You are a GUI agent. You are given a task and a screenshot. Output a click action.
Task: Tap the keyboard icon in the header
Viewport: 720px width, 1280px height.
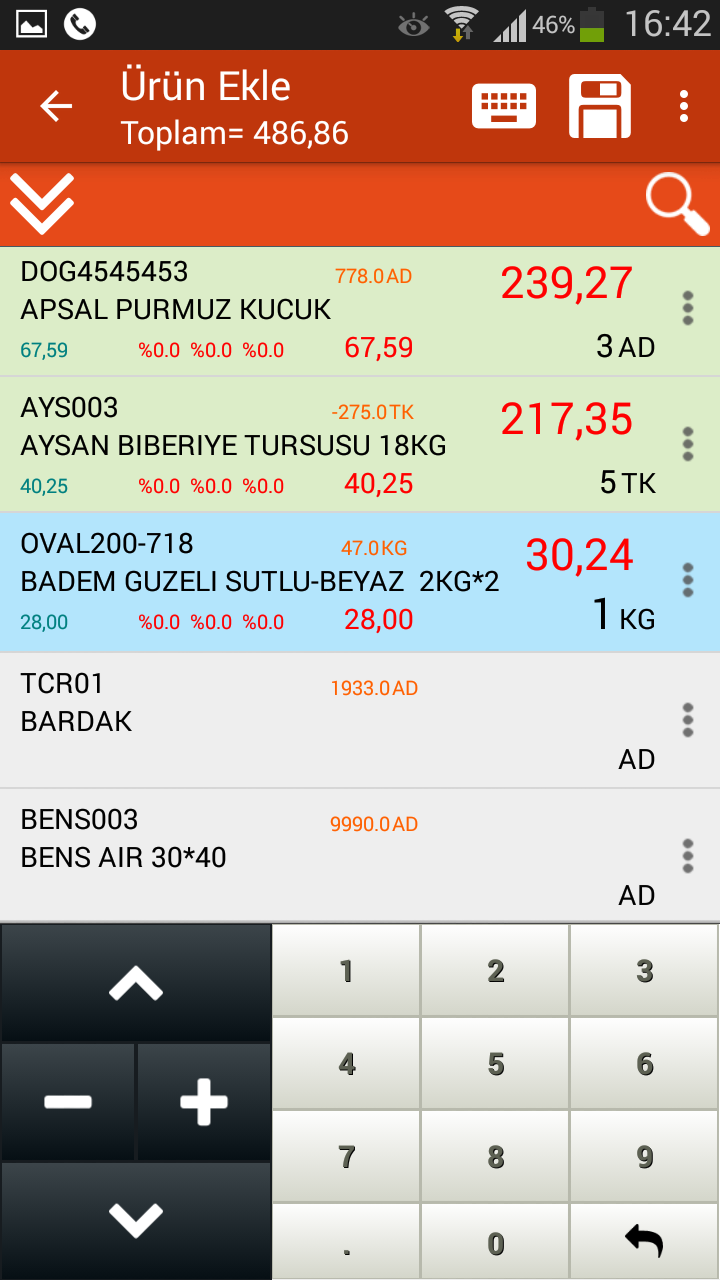[x=504, y=106]
